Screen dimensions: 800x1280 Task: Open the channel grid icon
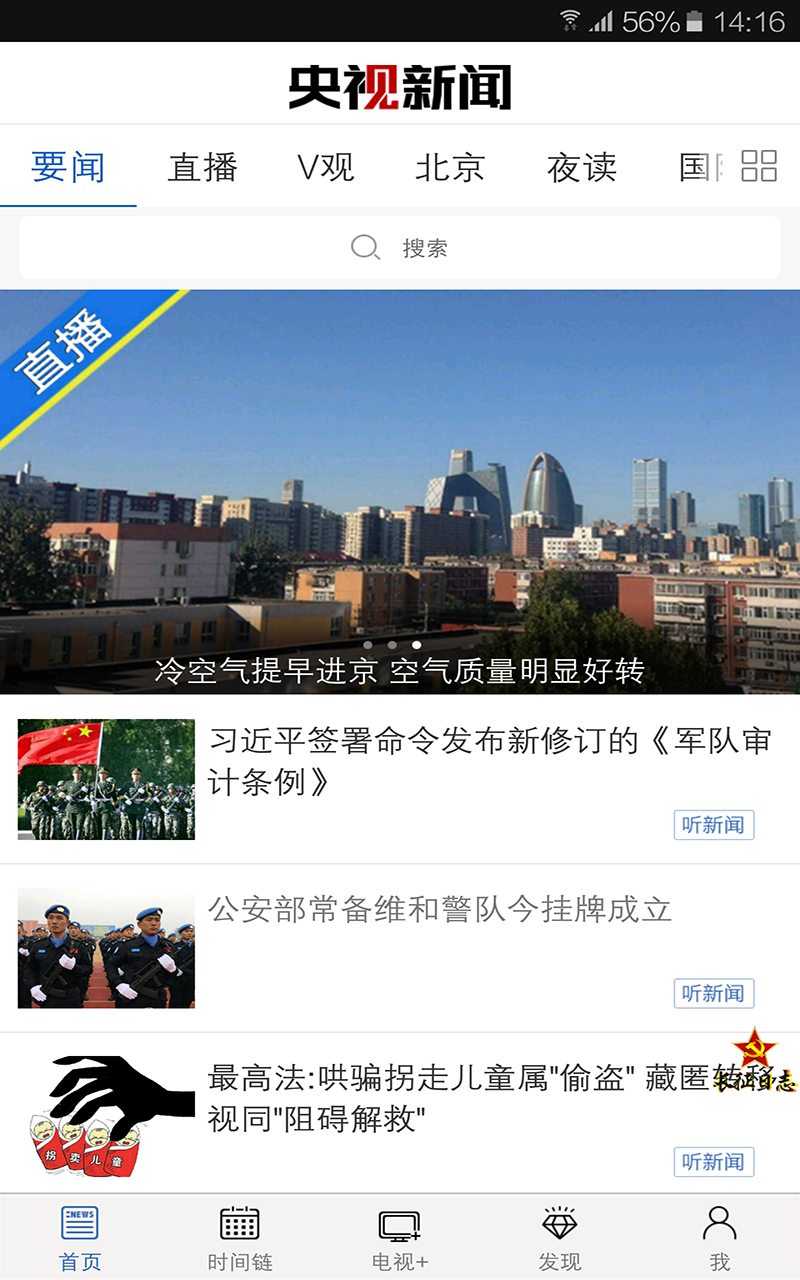tap(759, 166)
